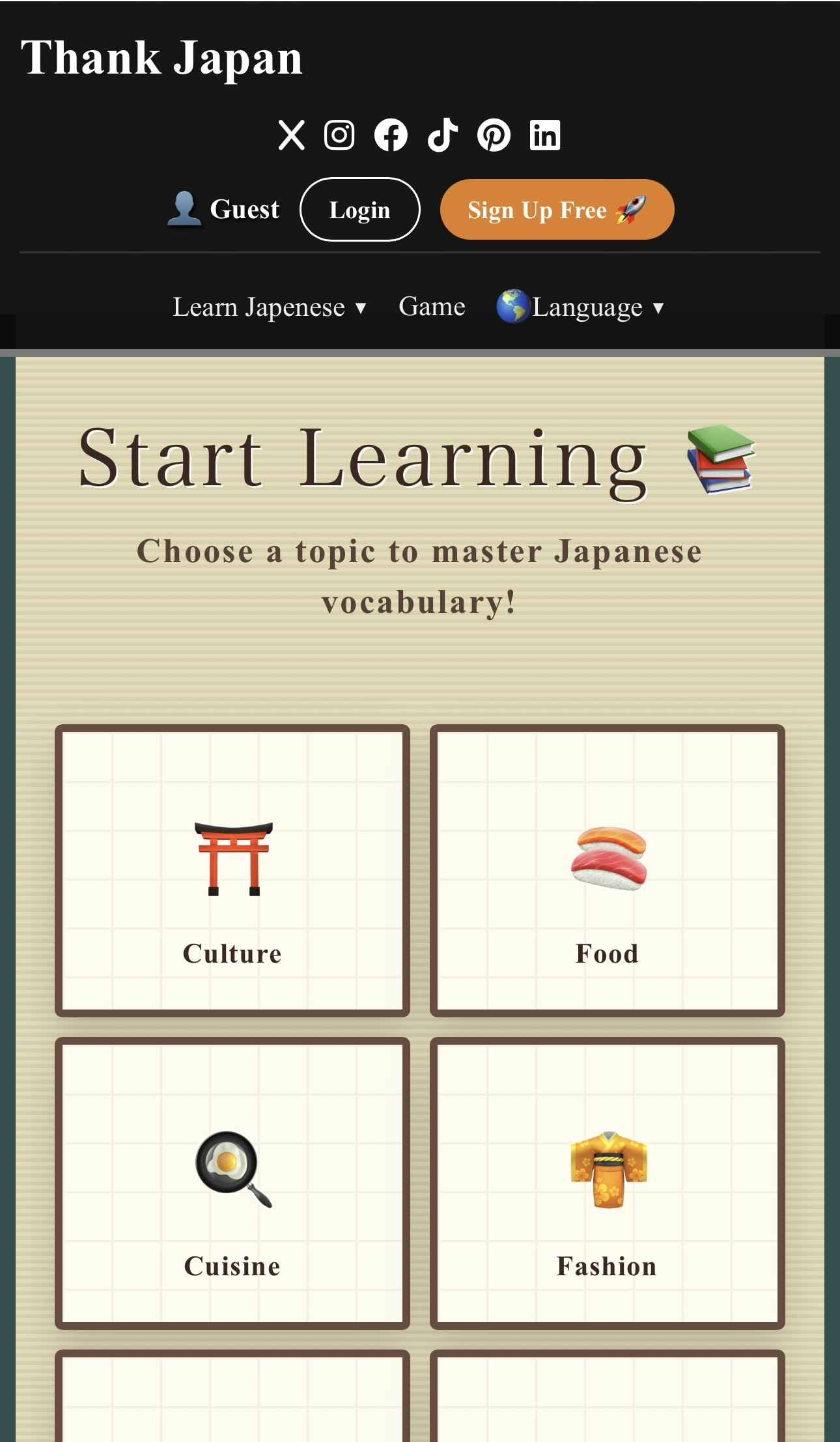840x1442 pixels.
Task: Select the Thank Japan site title
Action: click(161, 57)
